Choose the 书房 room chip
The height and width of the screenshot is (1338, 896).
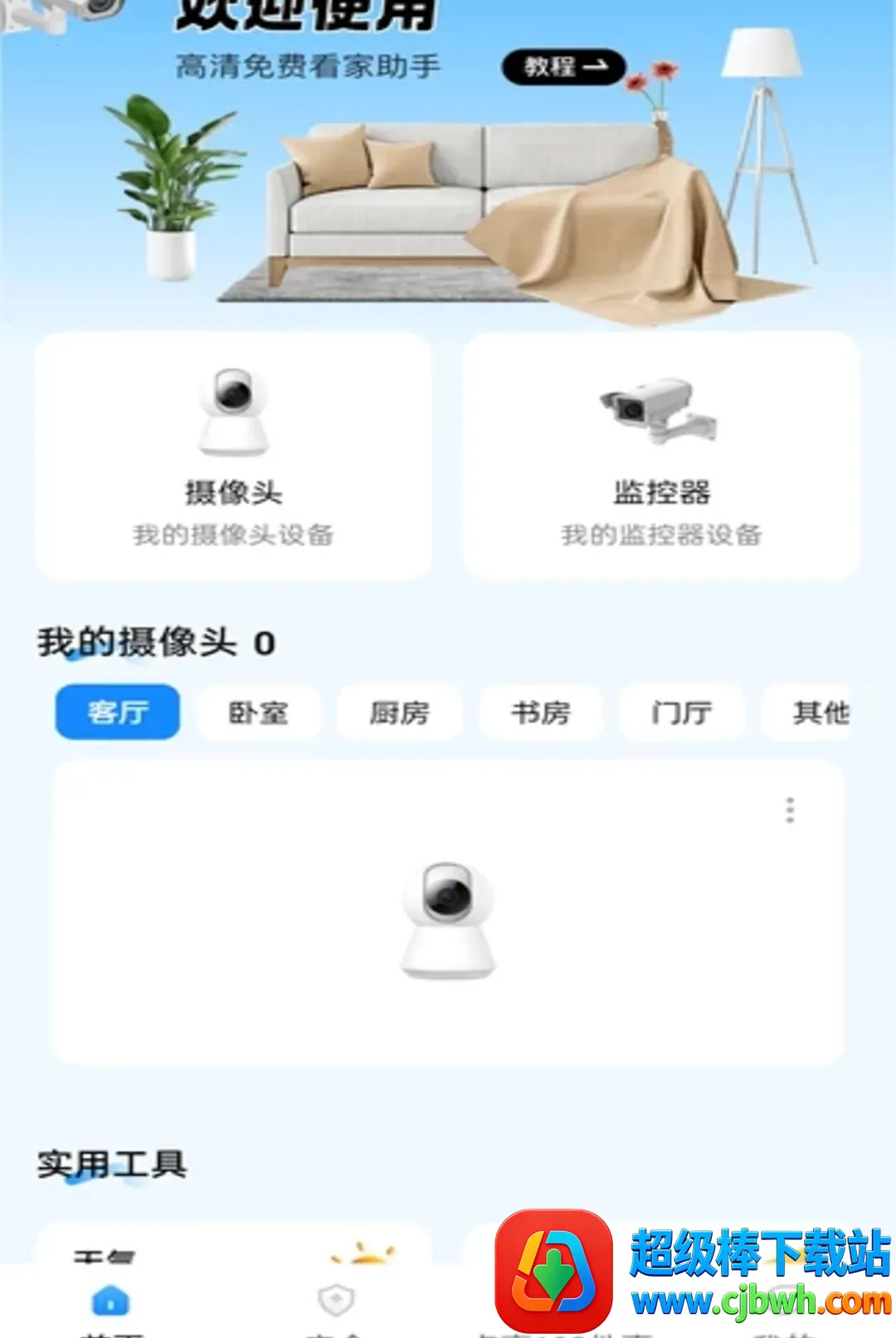540,712
